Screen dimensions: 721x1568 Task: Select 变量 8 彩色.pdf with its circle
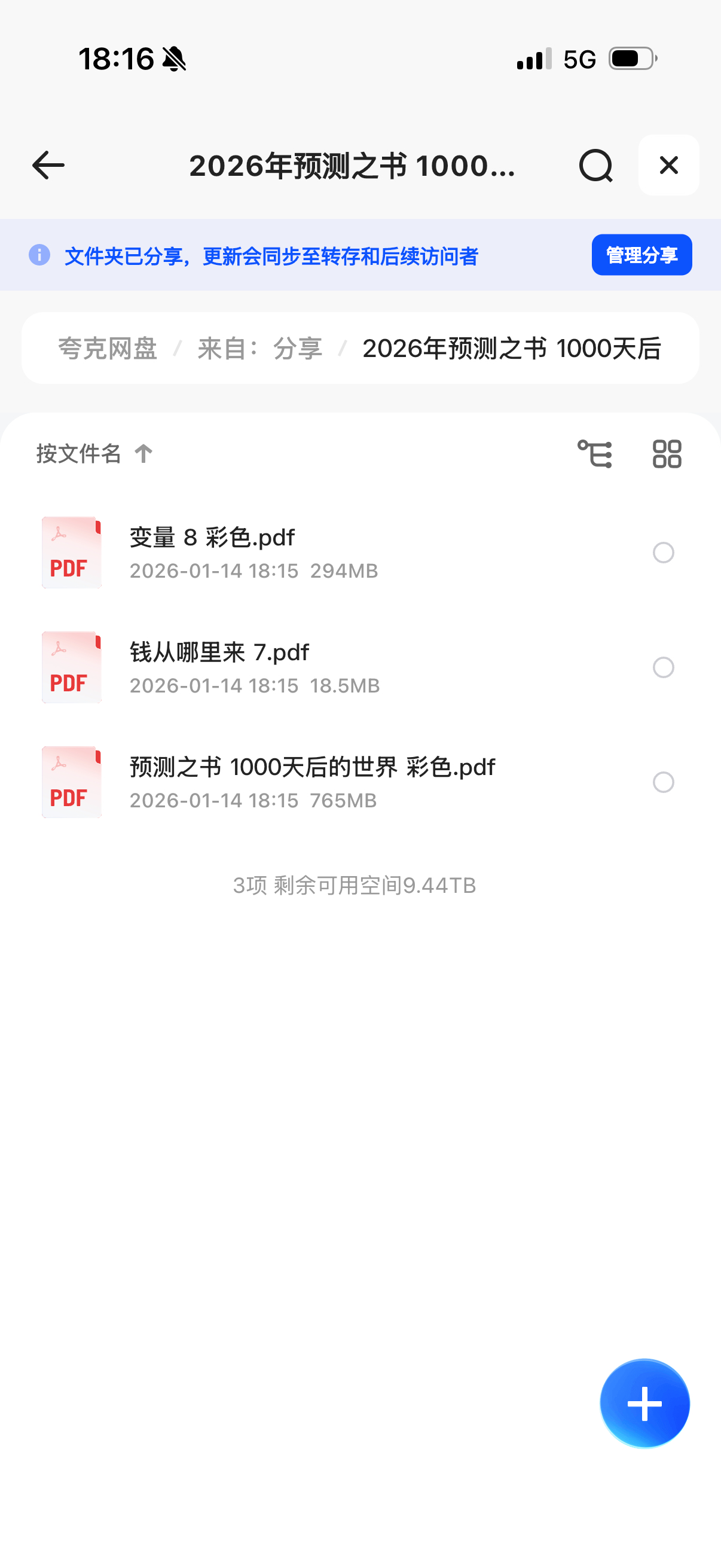(x=663, y=553)
